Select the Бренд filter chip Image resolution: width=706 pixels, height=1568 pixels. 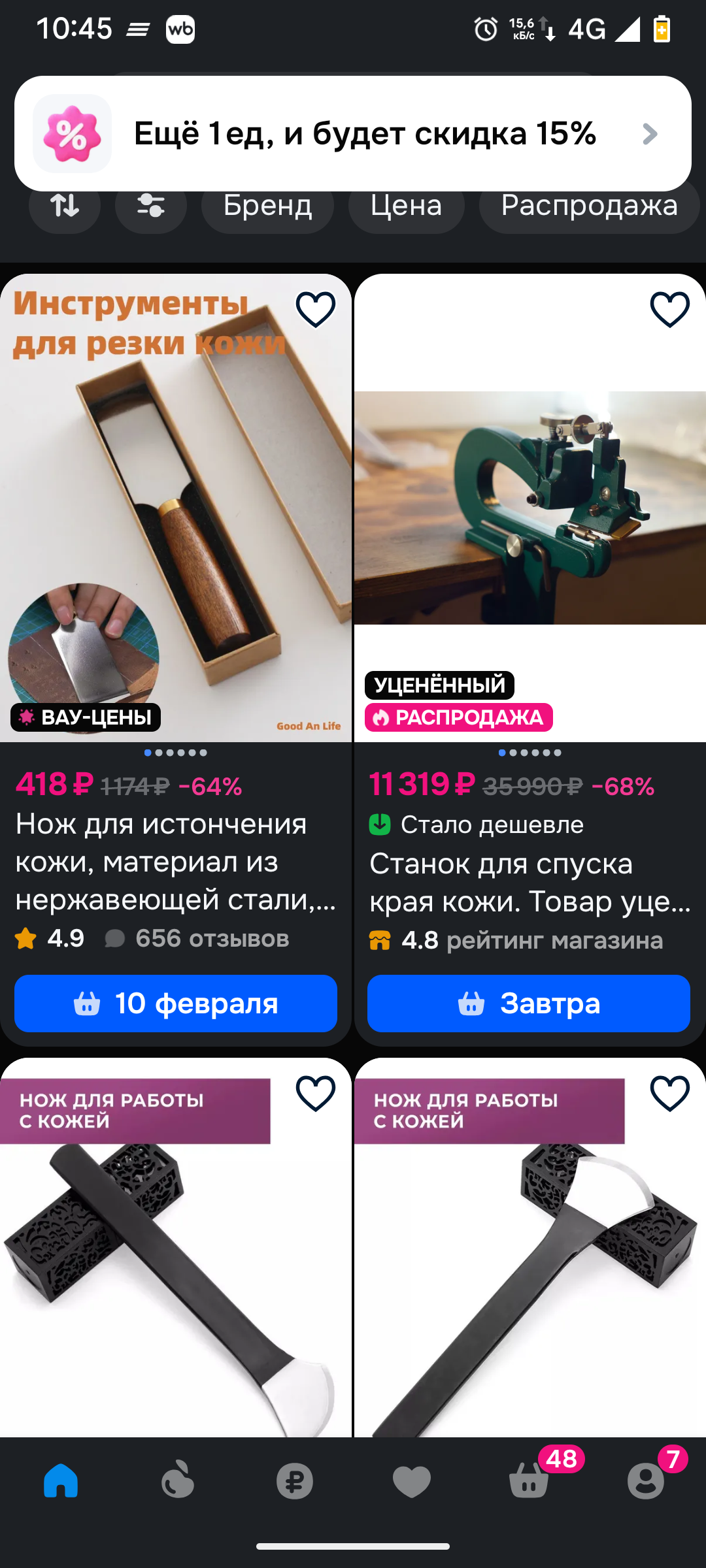point(267,206)
